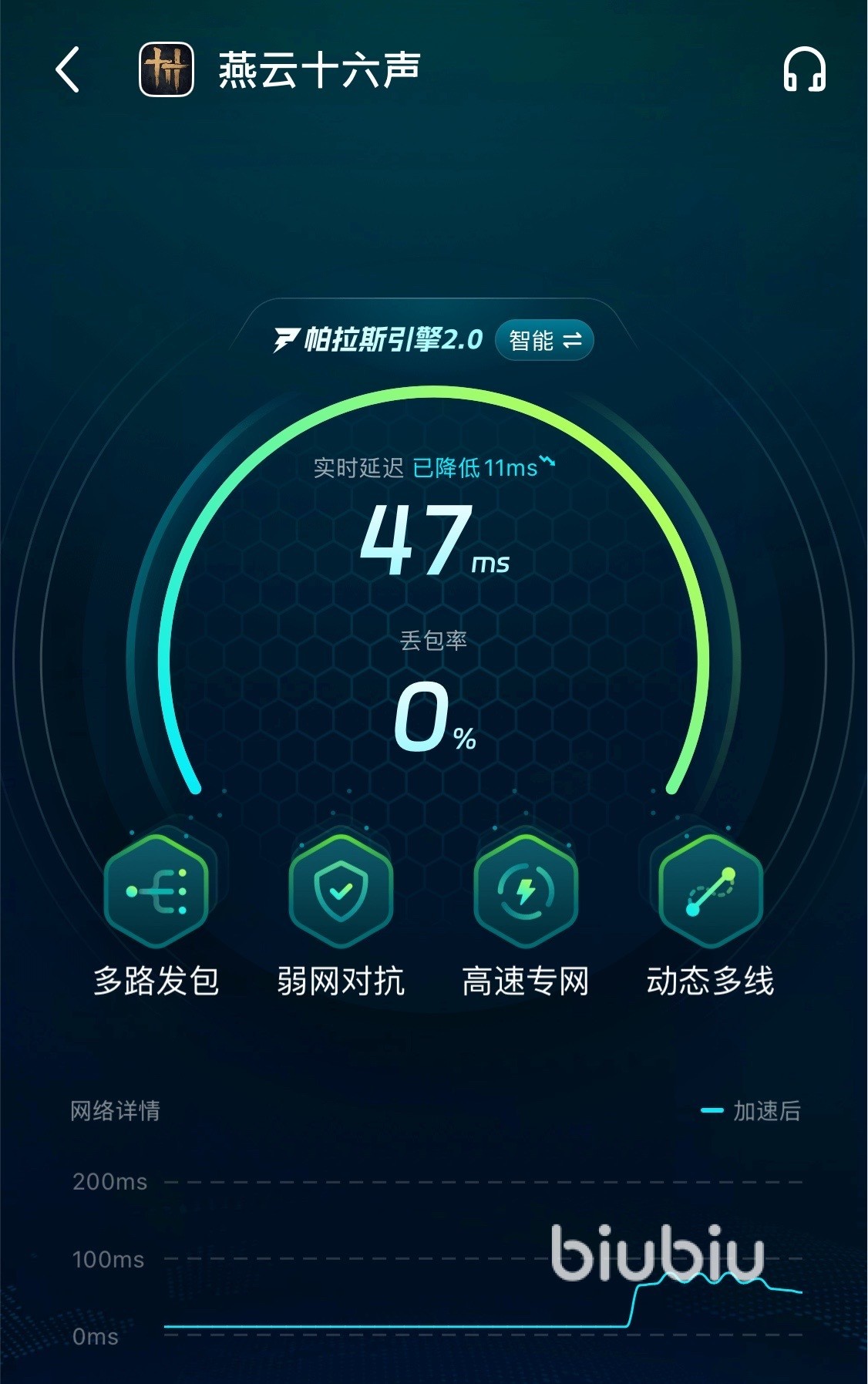This screenshot has height=1384, width=868.
Task: Open customer support headset icon
Action: [804, 69]
